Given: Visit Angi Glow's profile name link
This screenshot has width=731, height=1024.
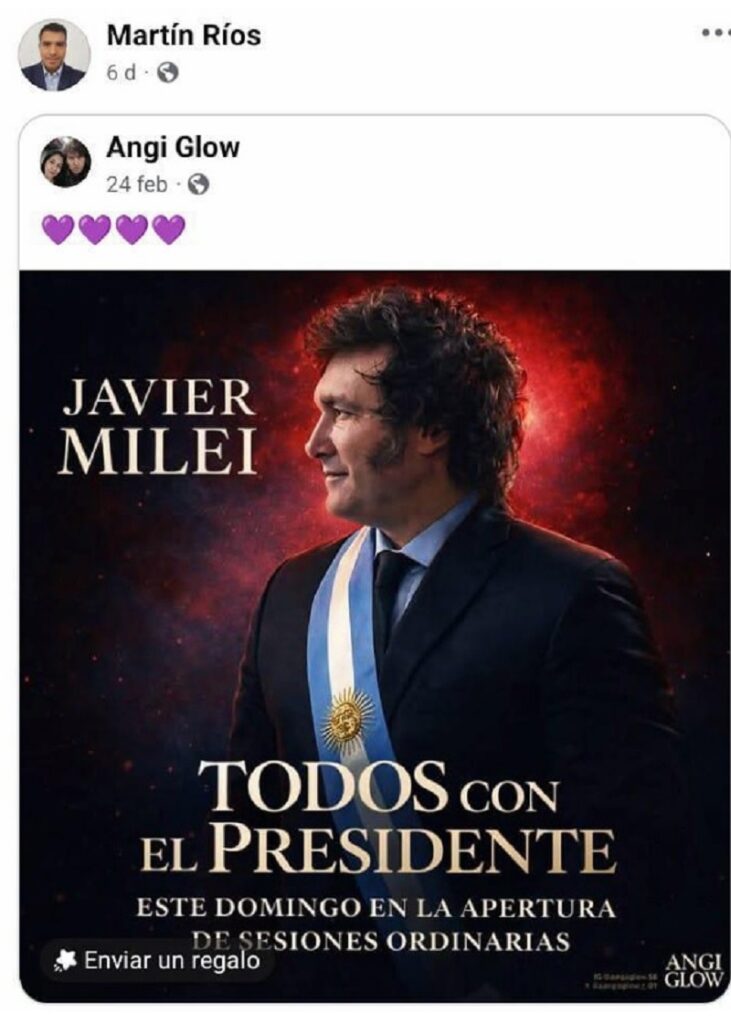Looking at the screenshot, I should tap(173, 148).
